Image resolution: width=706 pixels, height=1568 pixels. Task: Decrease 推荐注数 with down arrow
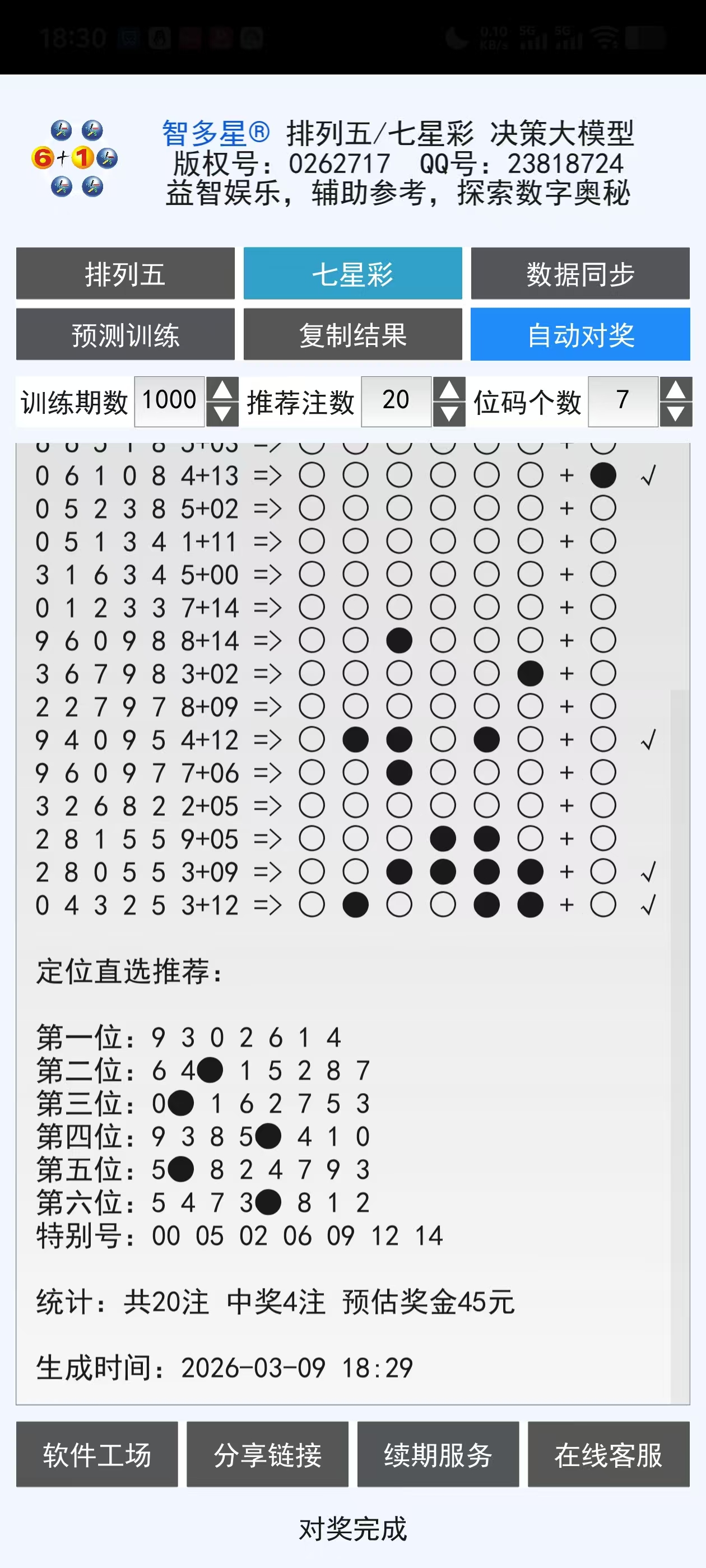(x=449, y=414)
